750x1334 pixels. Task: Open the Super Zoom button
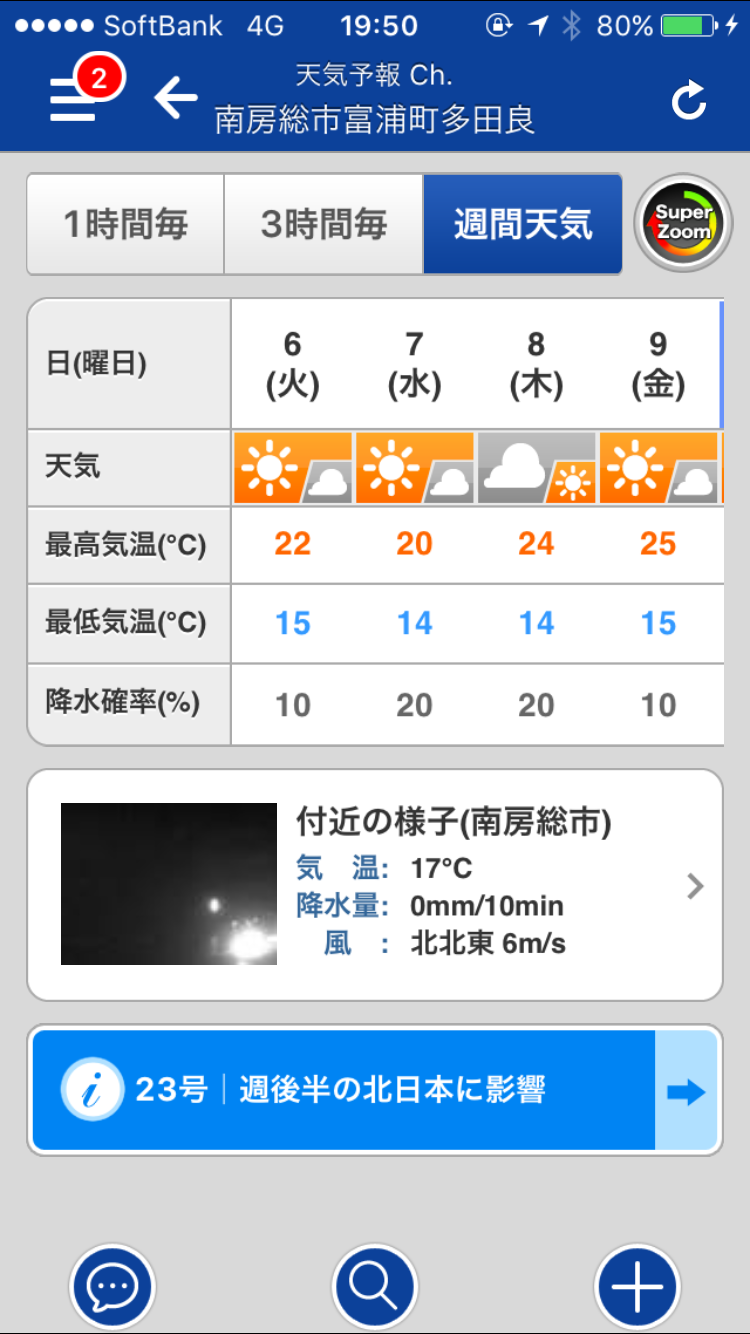(x=684, y=224)
